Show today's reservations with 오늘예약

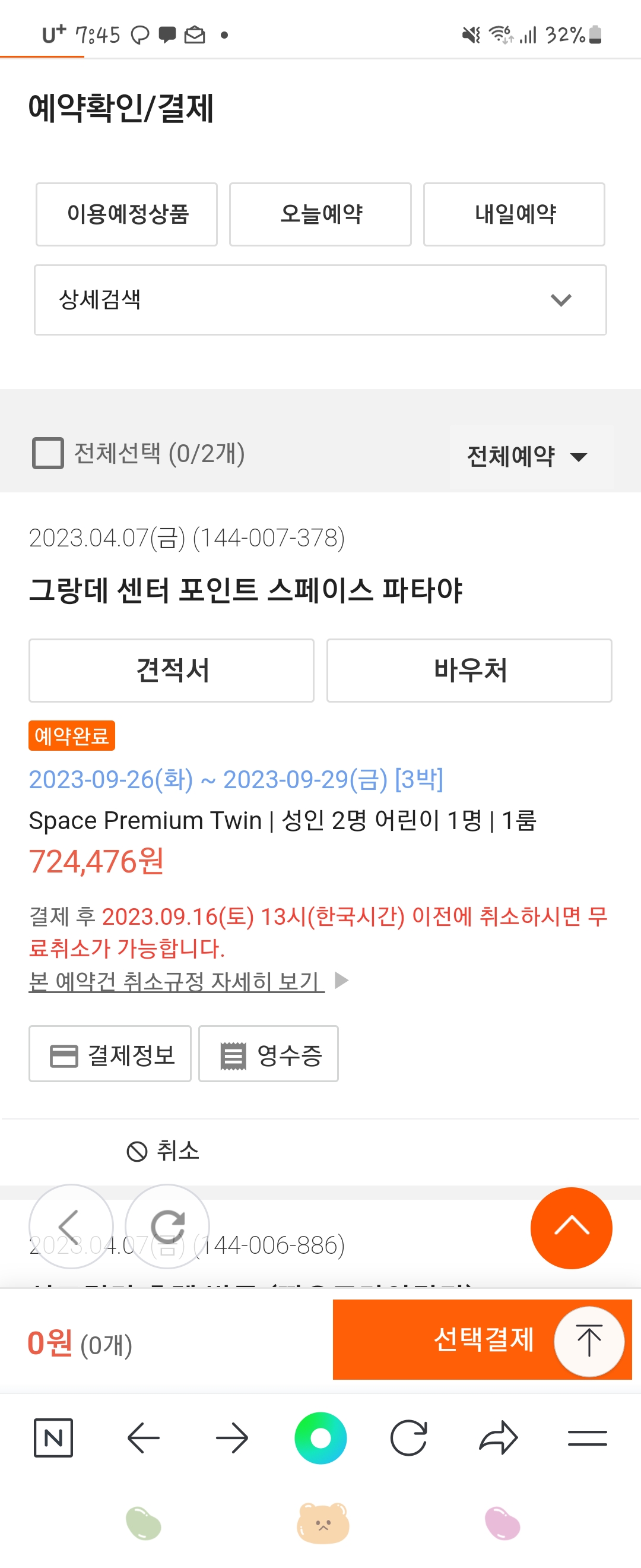[320, 214]
